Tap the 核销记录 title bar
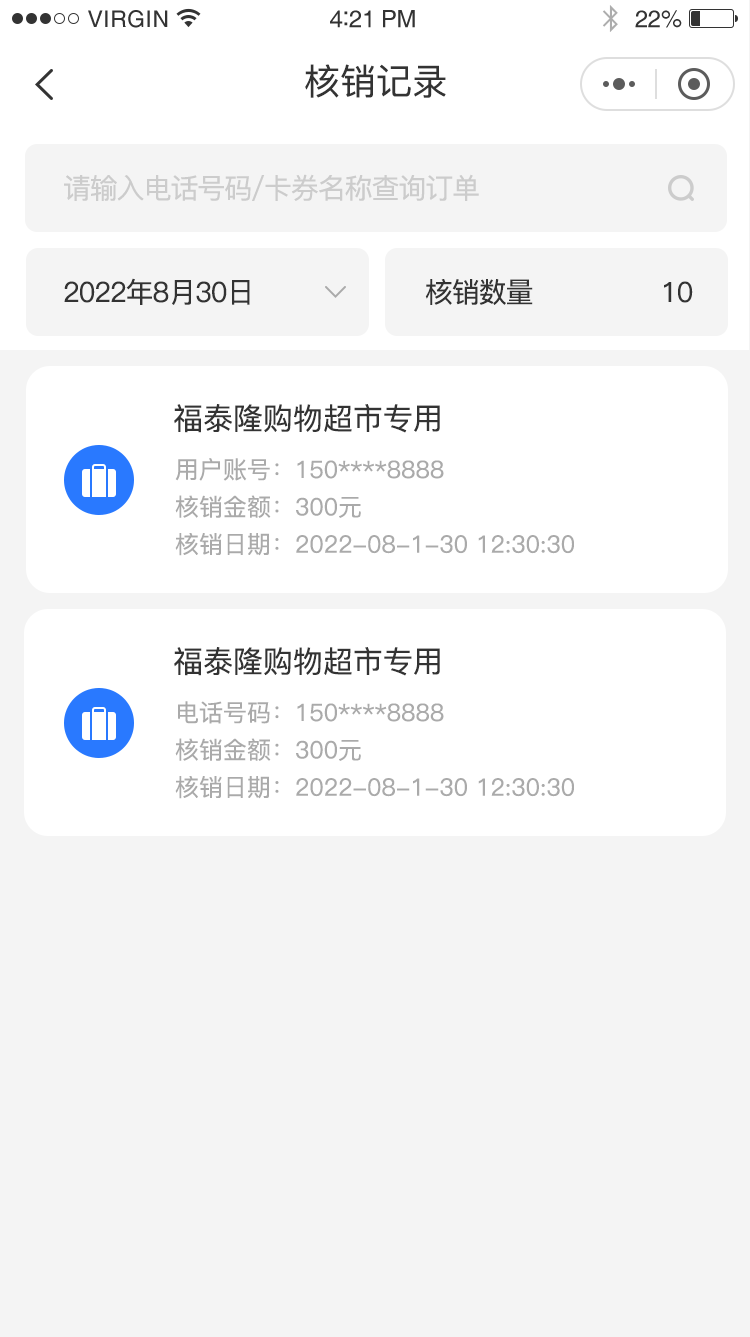This screenshot has height=1337, width=750. pyautogui.click(x=375, y=84)
